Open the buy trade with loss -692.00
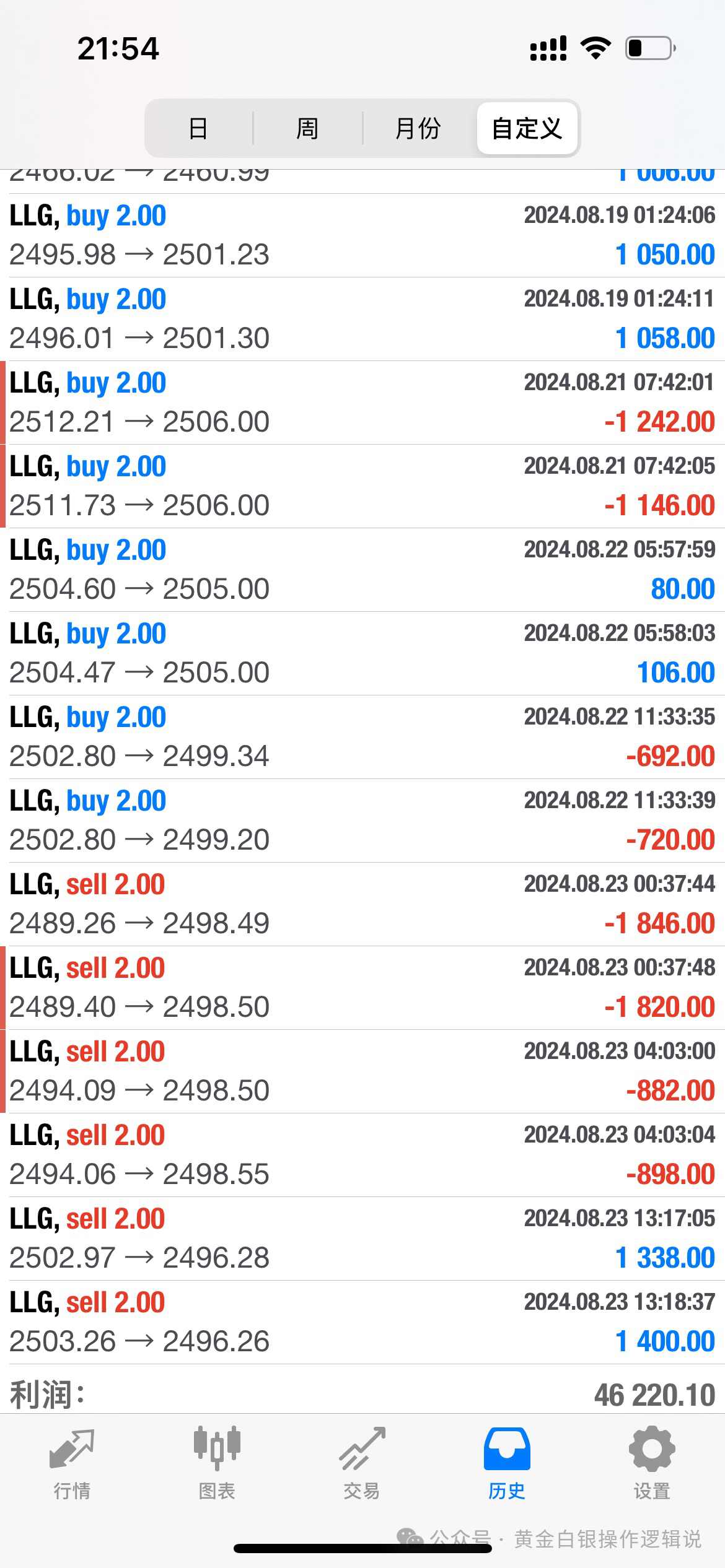 (x=362, y=737)
